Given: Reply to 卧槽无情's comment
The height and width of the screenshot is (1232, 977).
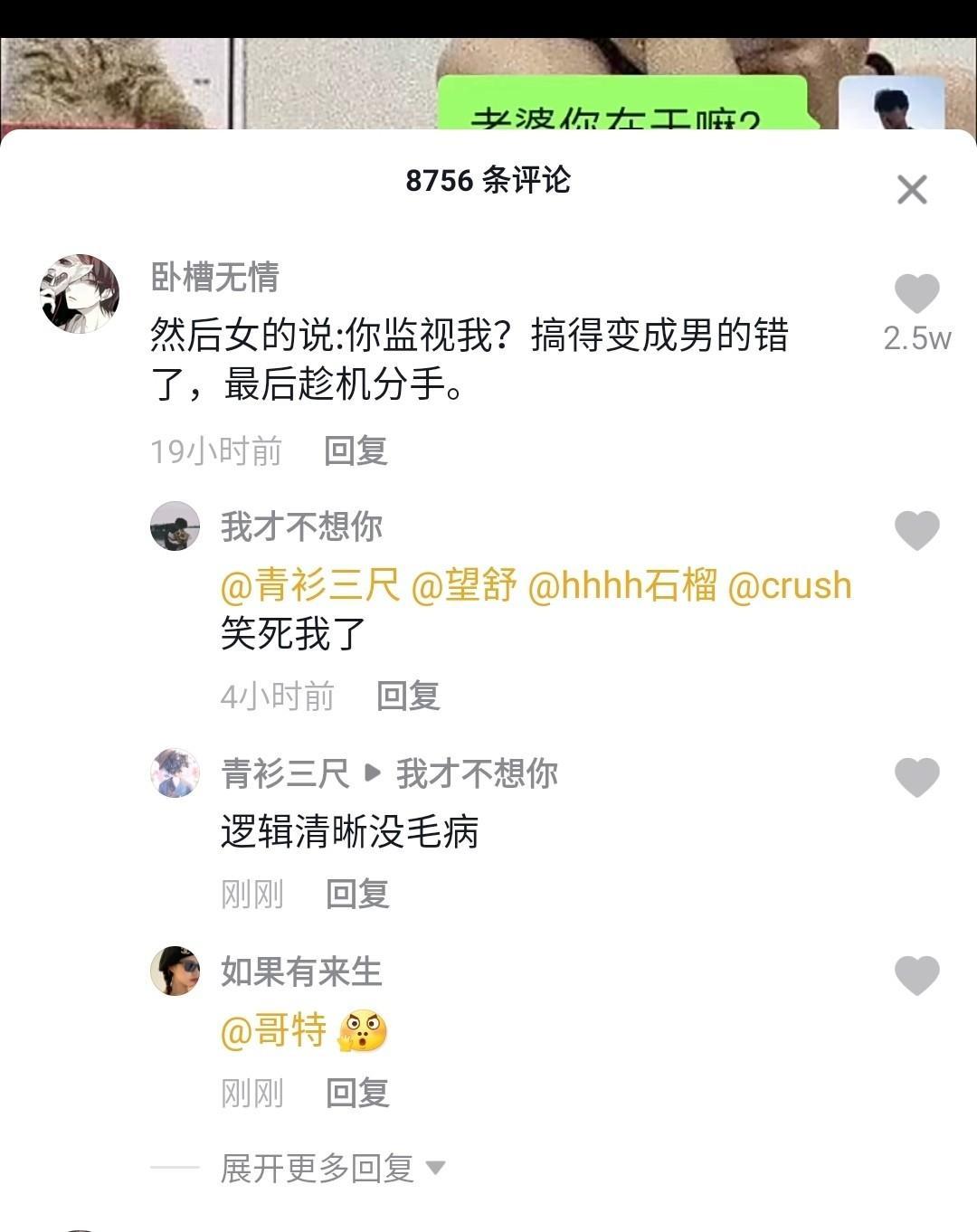Looking at the screenshot, I should (x=356, y=450).
